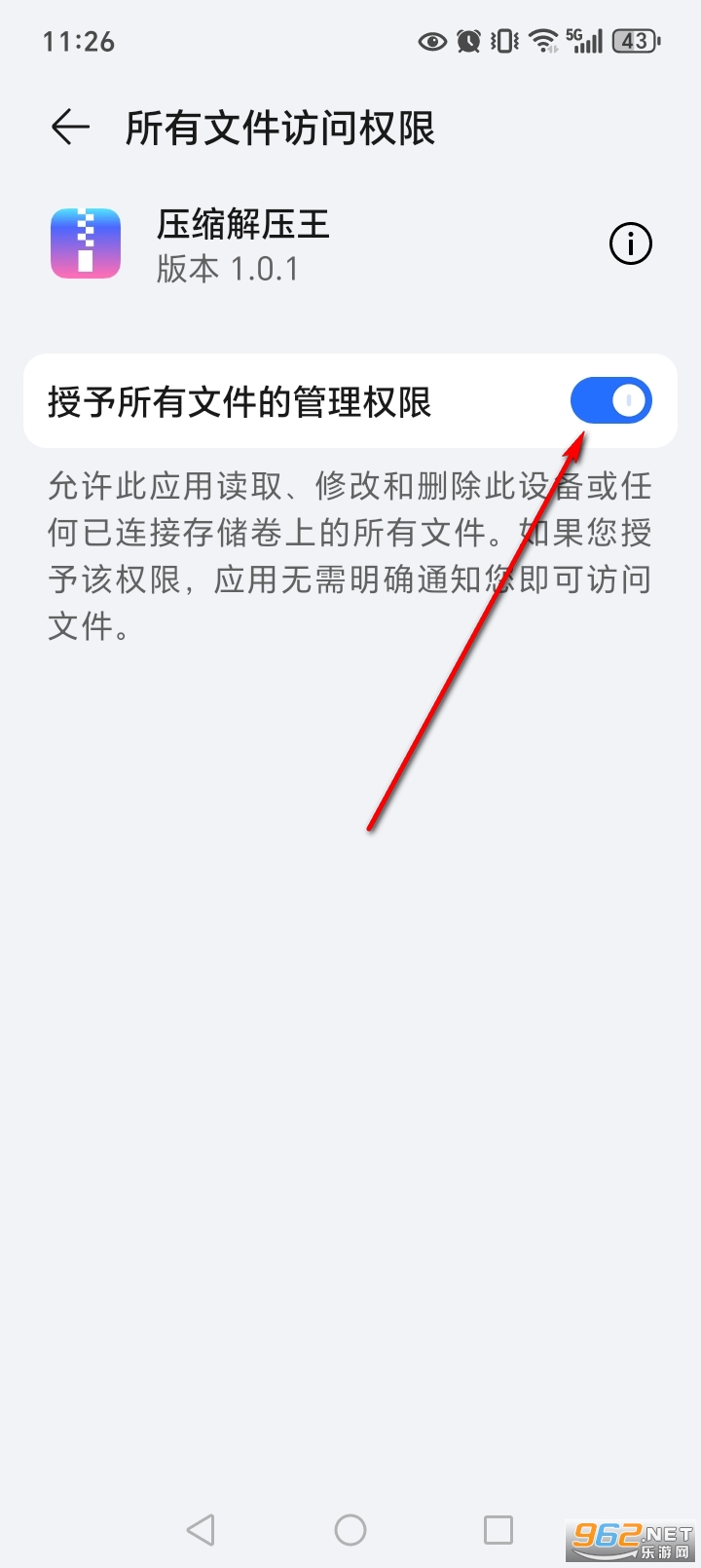Open app info for 压缩解压王
The width and height of the screenshot is (701, 1568).
[x=630, y=243]
